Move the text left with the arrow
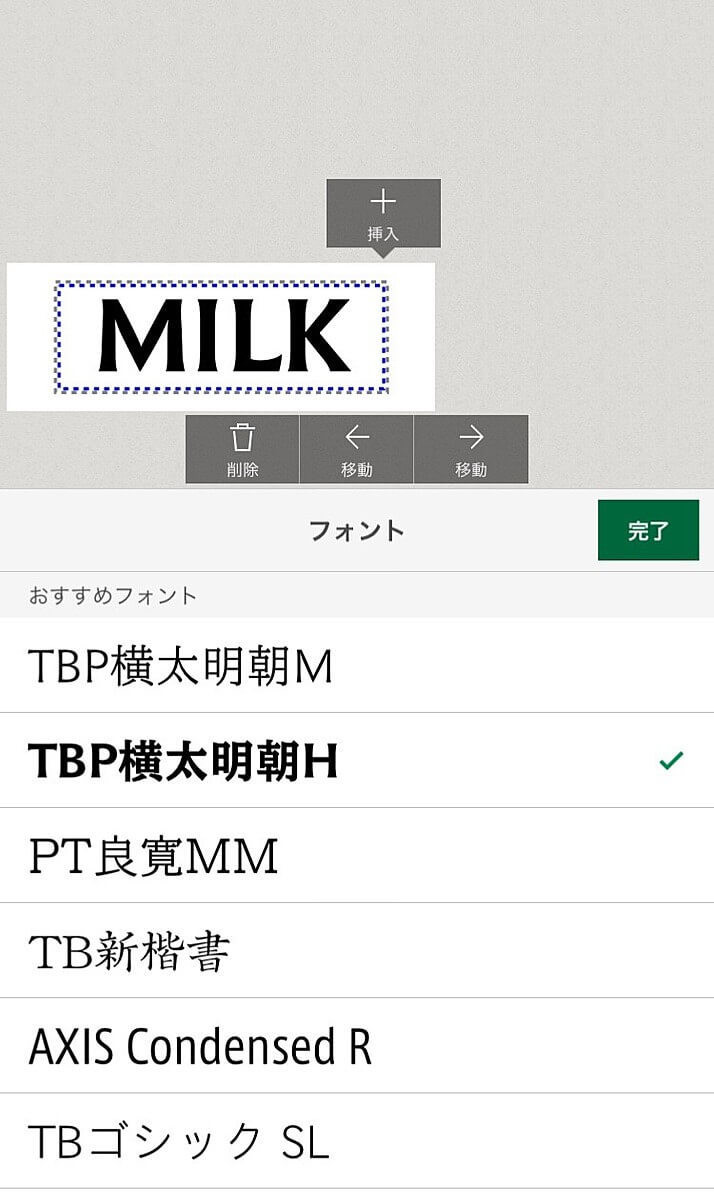This screenshot has width=714, height=1200. [x=357, y=450]
